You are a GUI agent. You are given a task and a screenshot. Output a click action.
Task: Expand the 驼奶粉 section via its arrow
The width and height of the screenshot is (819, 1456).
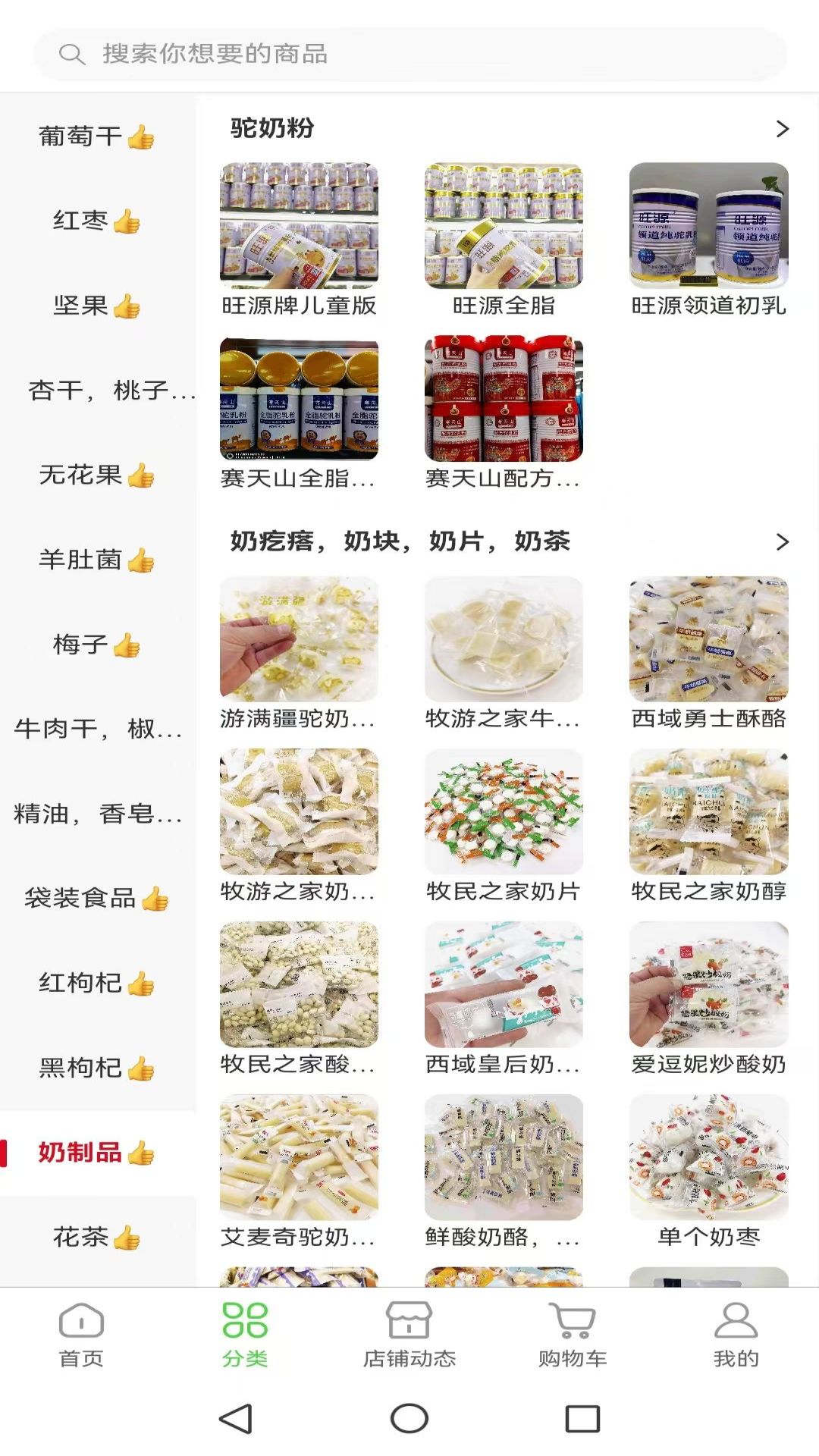coord(784,129)
